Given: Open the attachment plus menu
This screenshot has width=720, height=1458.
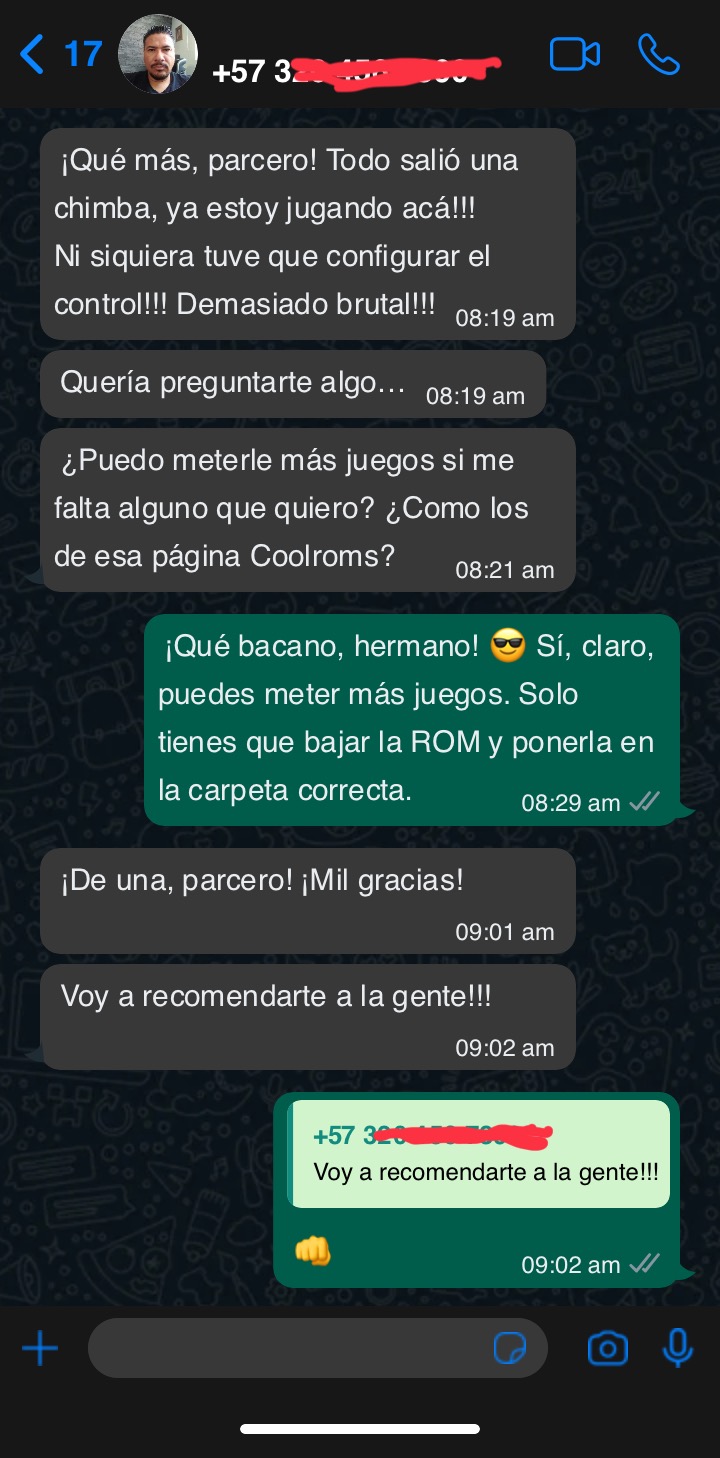Looking at the screenshot, I should 40,1349.
